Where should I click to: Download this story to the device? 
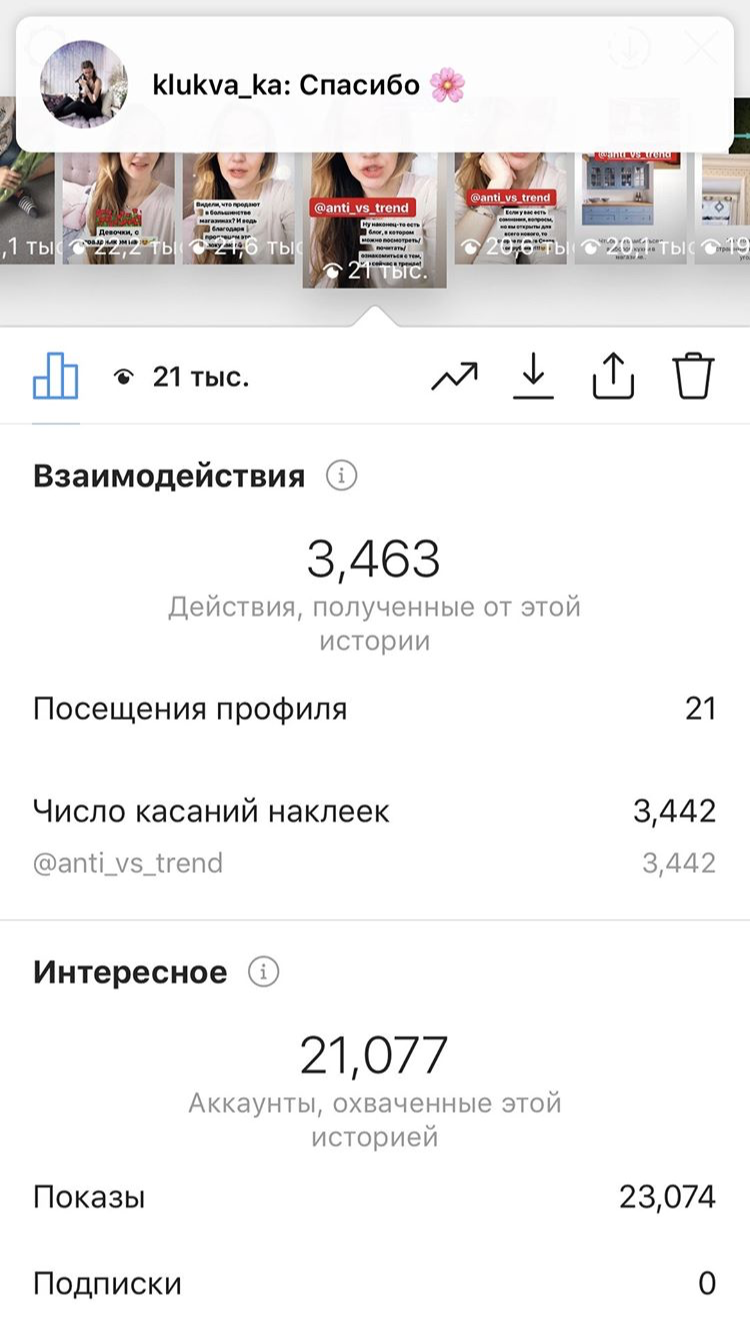[x=534, y=376]
